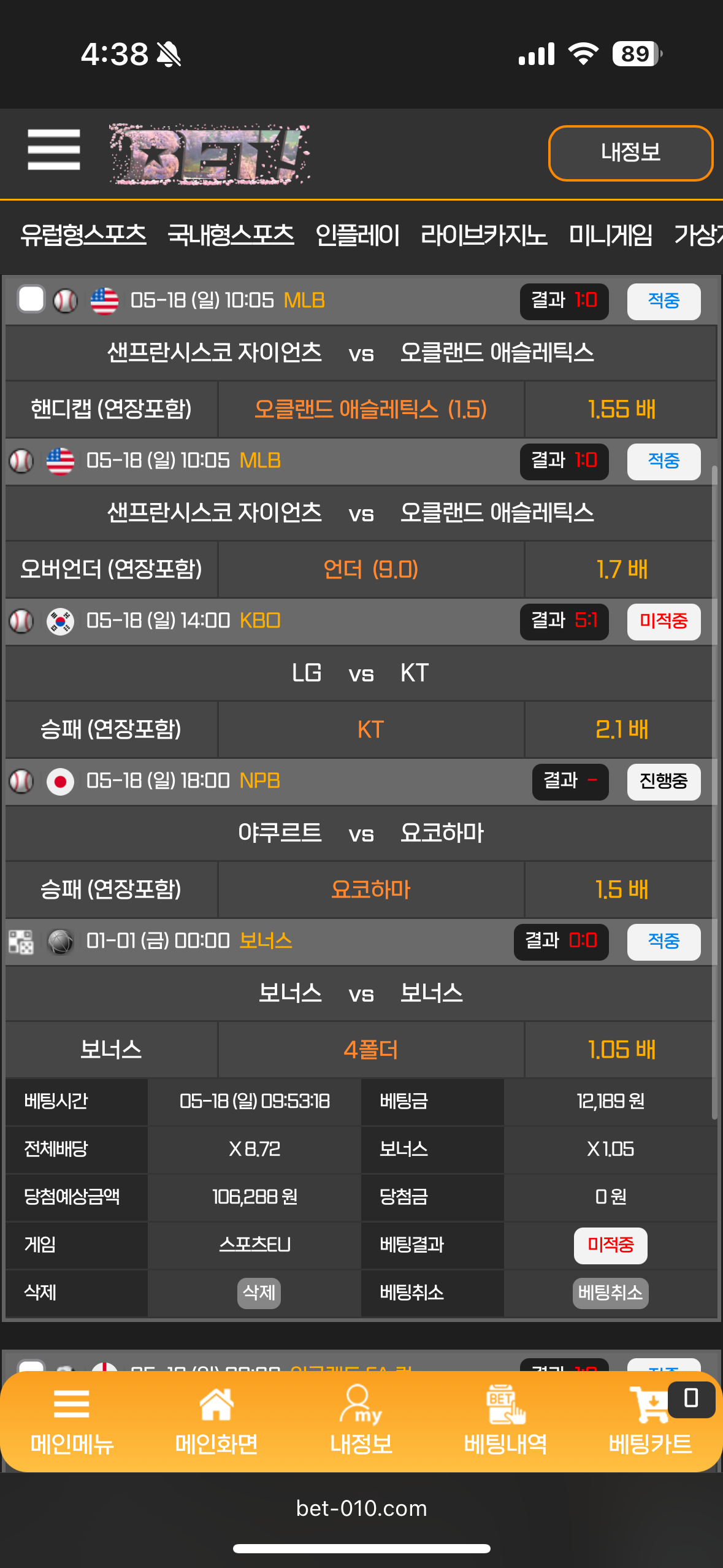
Task: Switch to the 유럽형스포츠 tab
Action: click(83, 235)
